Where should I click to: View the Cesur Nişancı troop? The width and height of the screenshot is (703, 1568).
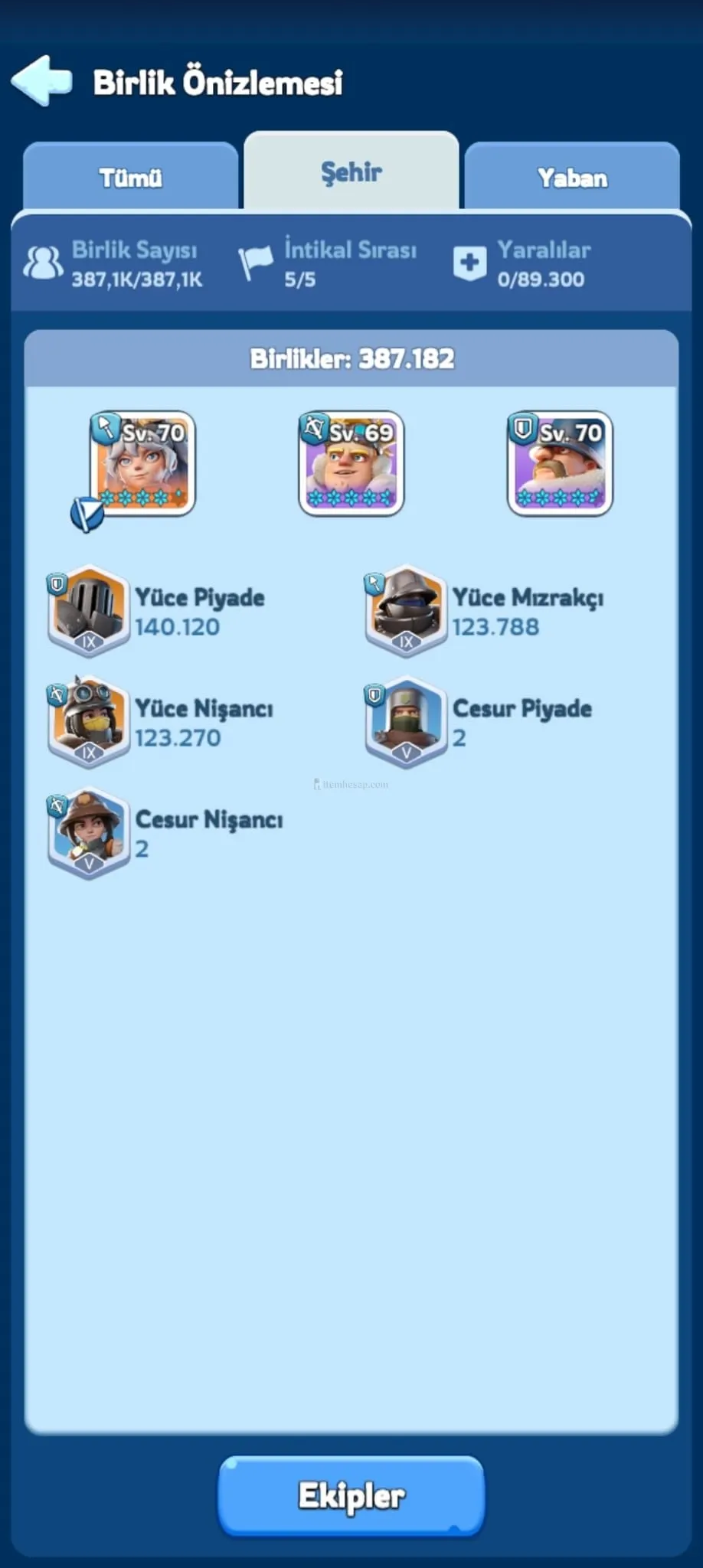(x=89, y=832)
